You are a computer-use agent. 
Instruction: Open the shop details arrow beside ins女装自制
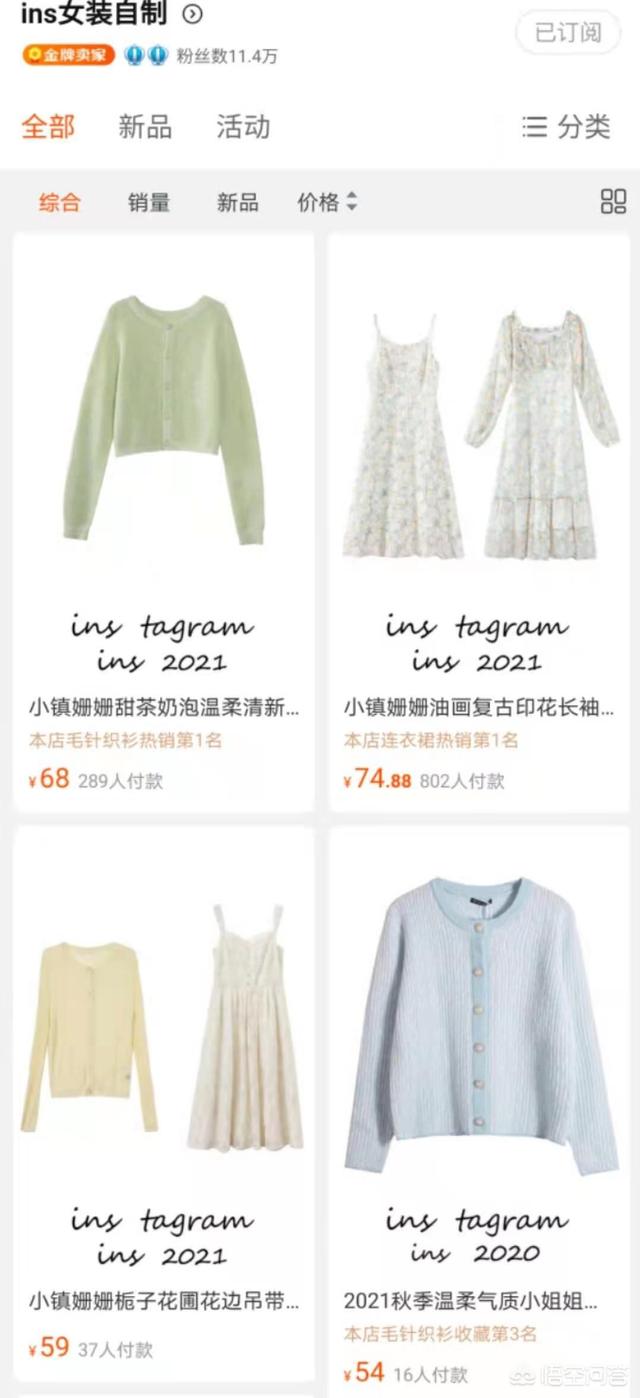pos(193,14)
